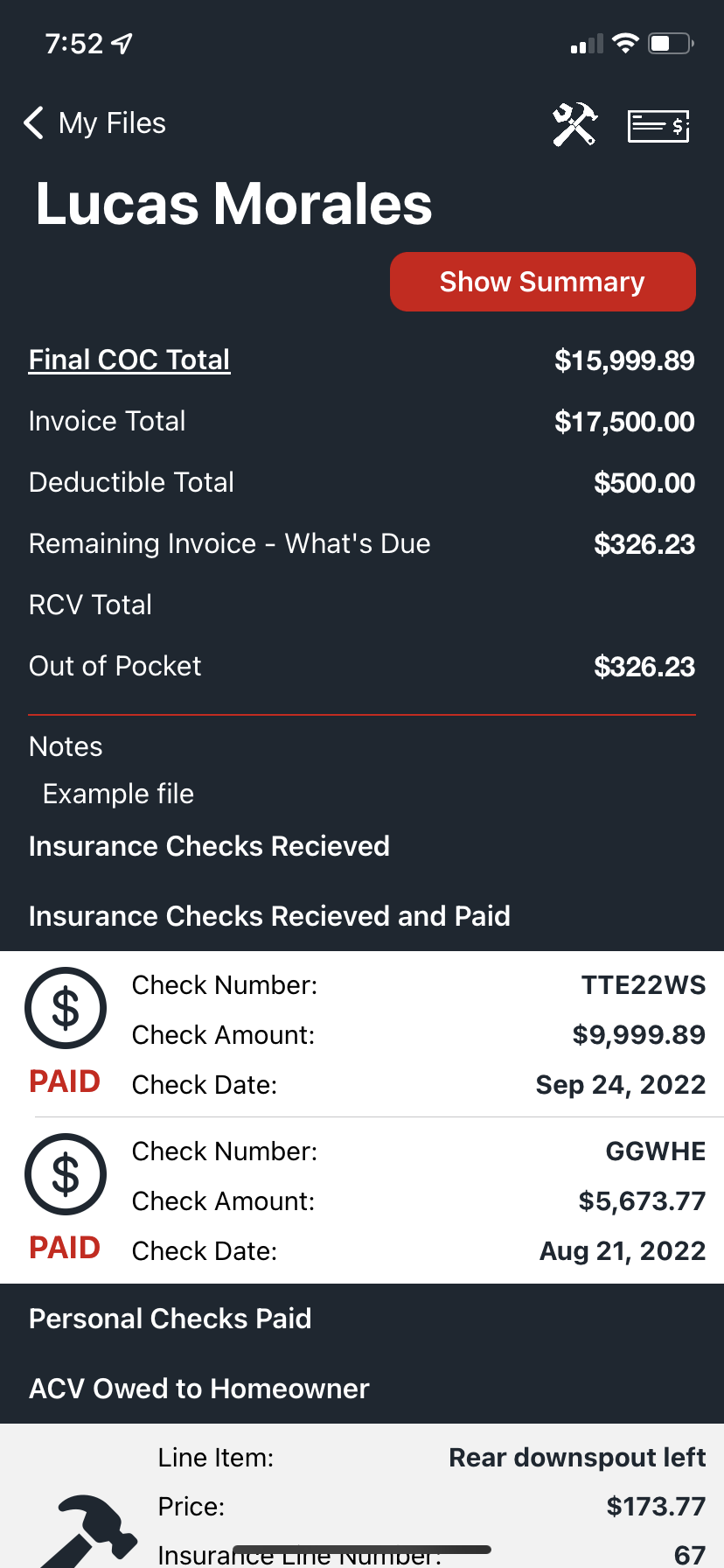Tap the Show Summary button

click(x=542, y=282)
